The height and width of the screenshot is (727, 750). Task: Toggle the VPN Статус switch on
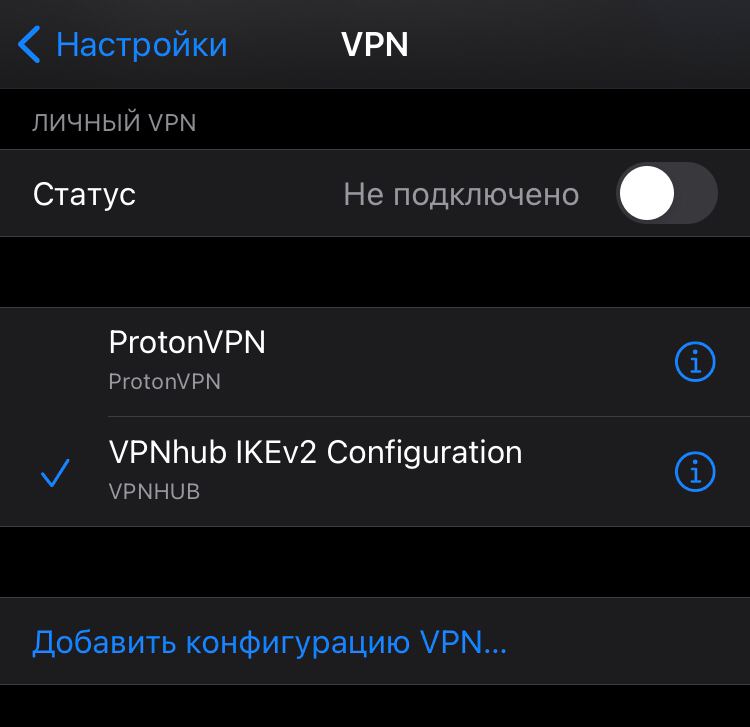pyautogui.click(x=666, y=193)
